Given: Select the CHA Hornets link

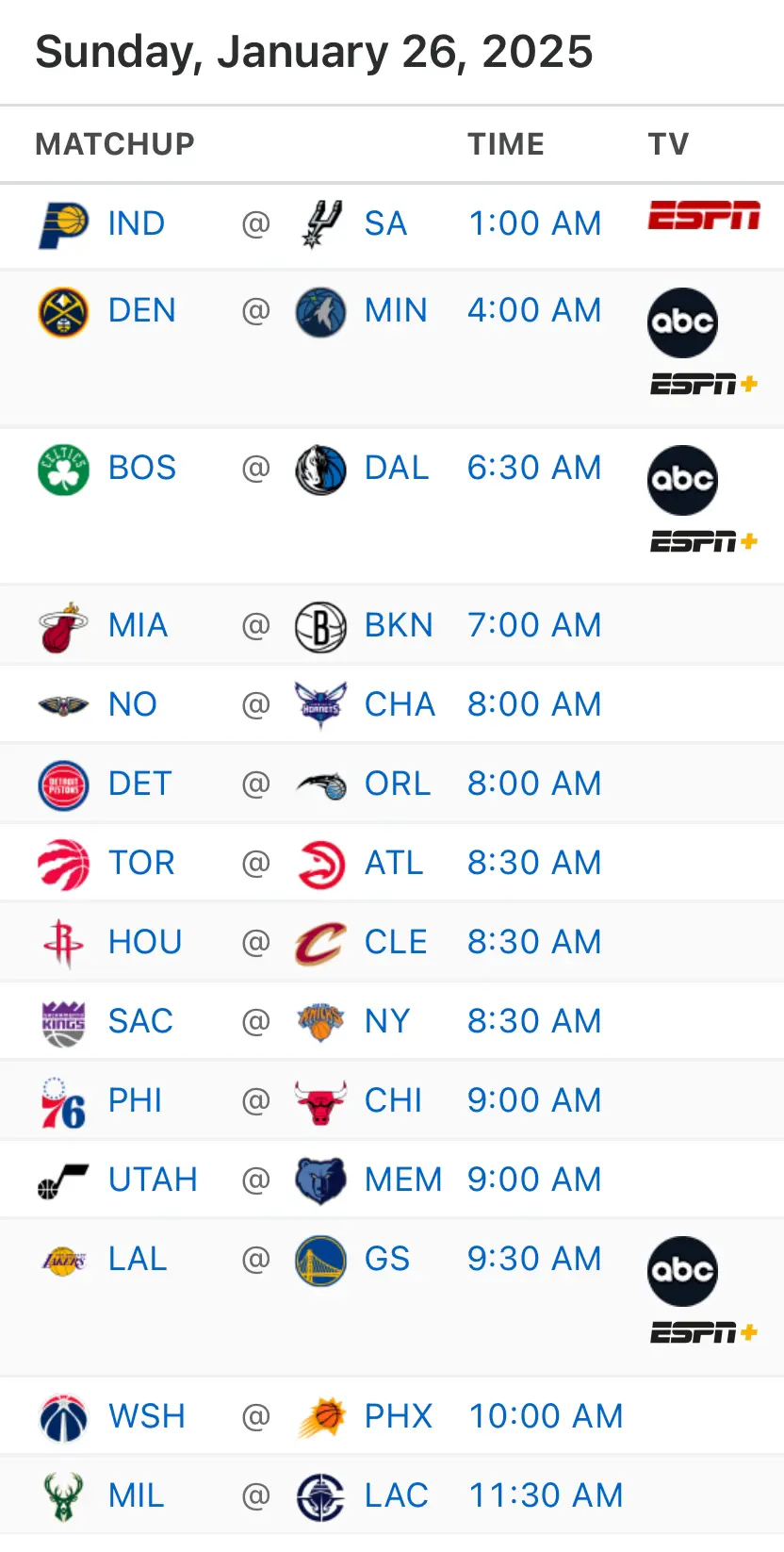Looking at the screenshot, I should click(400, 705).
